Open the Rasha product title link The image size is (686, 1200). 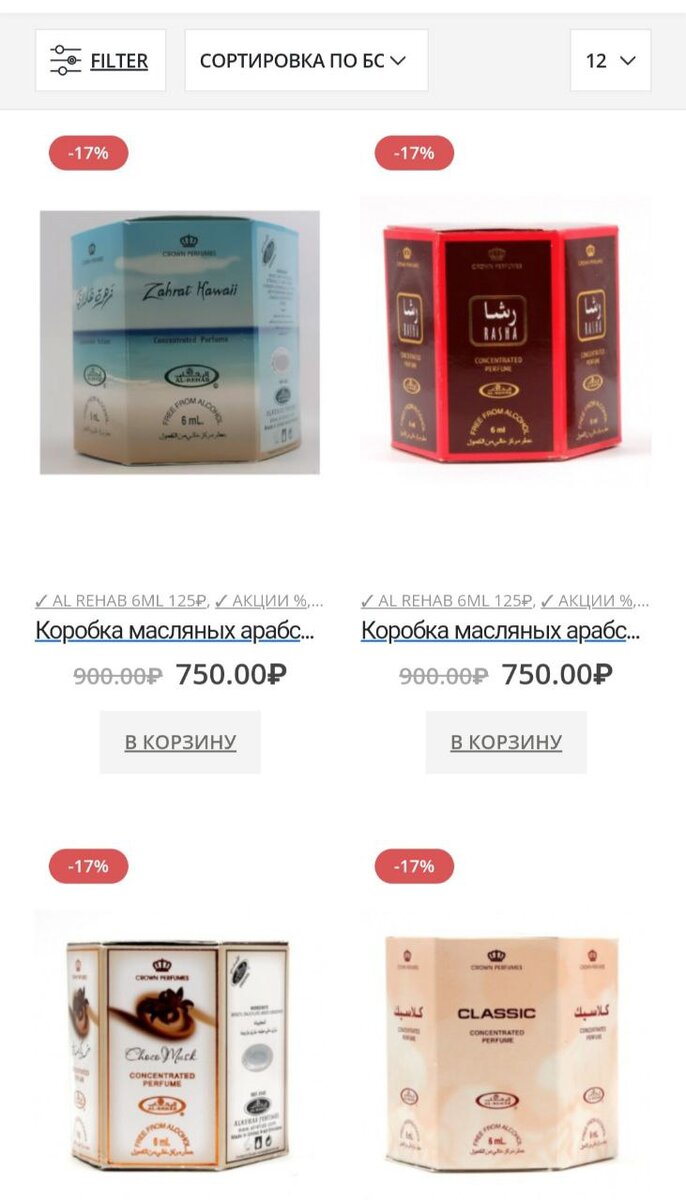(x=501, y=631)
